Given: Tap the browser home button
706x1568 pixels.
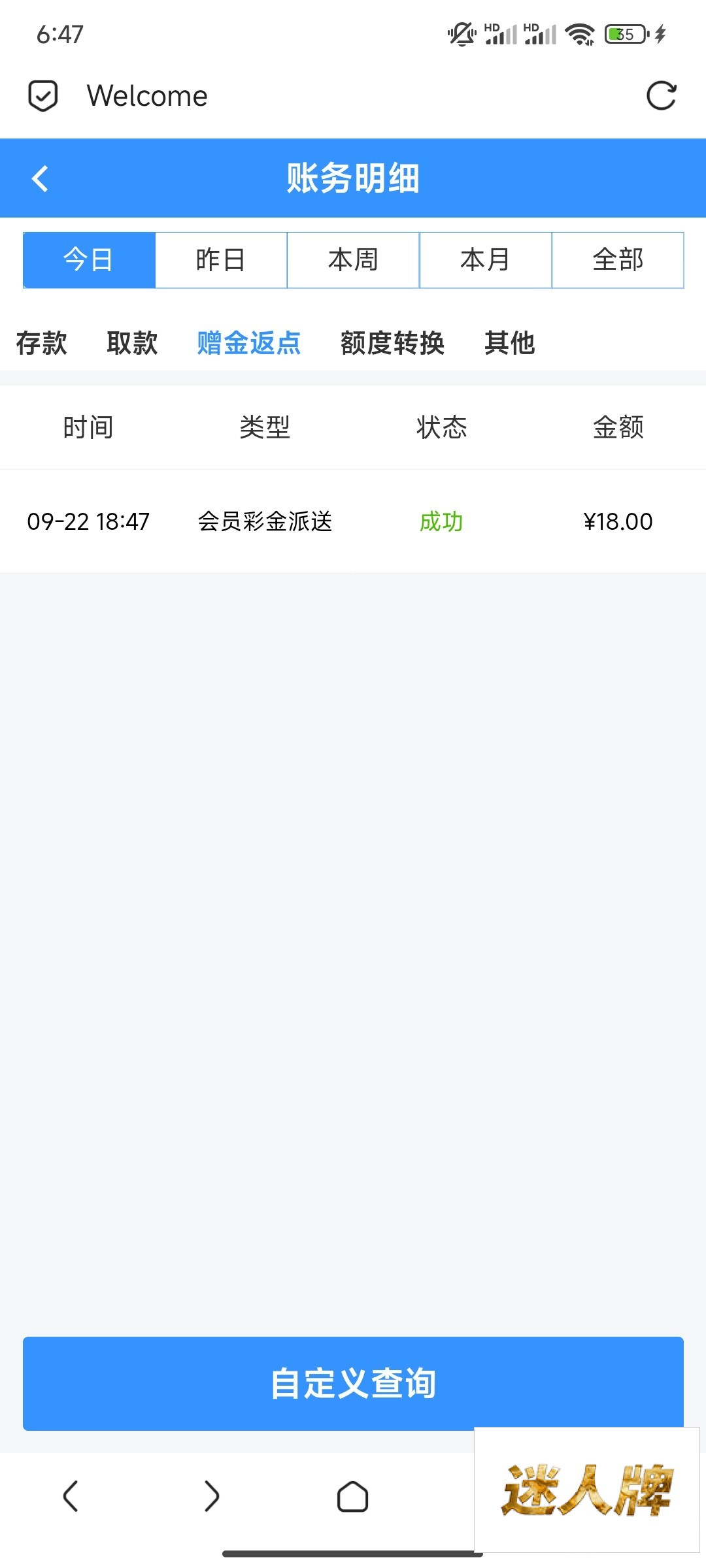Looking at the screenshot, I should 353,1496.
